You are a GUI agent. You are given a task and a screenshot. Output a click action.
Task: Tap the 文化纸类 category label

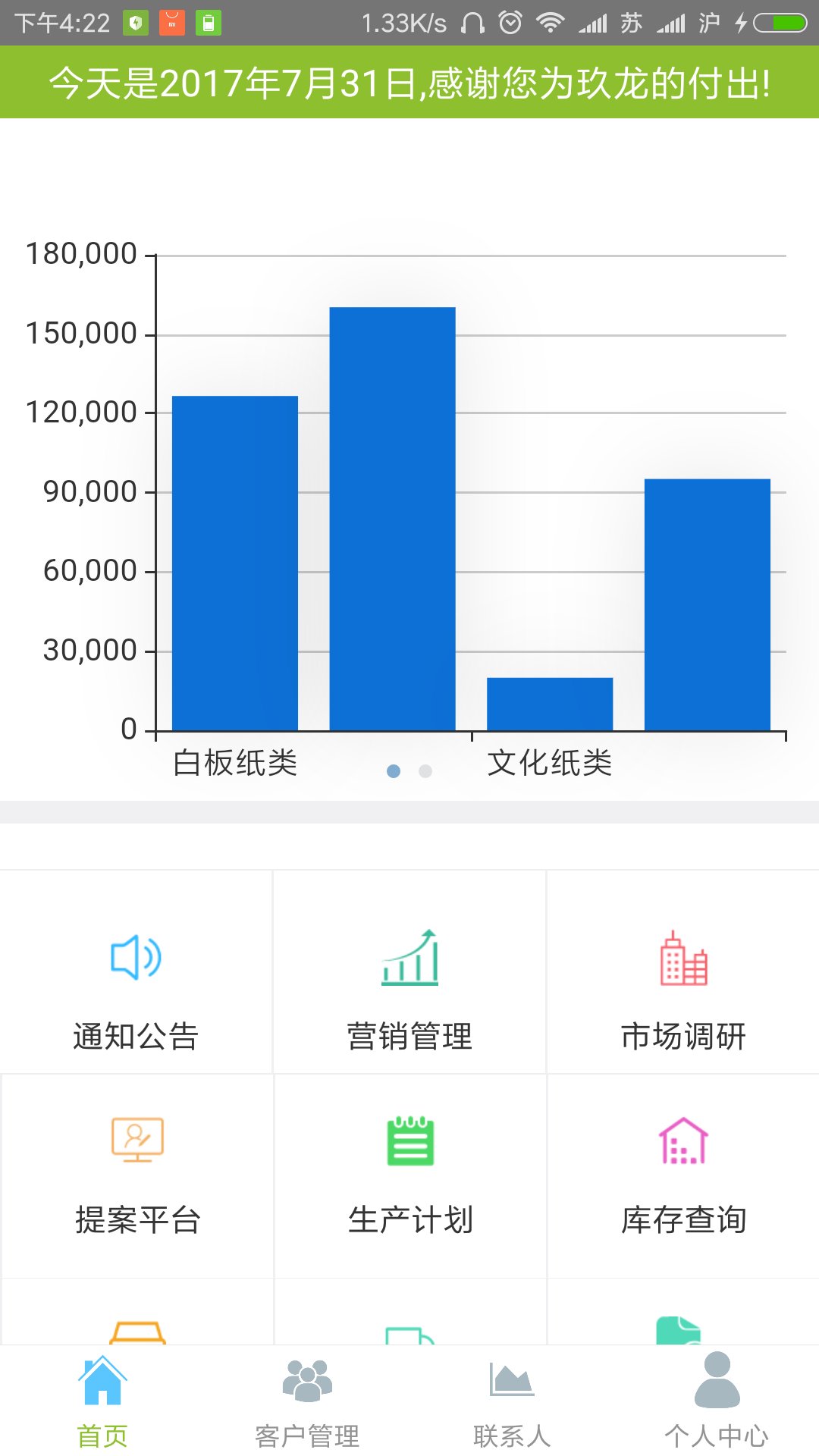553,764
